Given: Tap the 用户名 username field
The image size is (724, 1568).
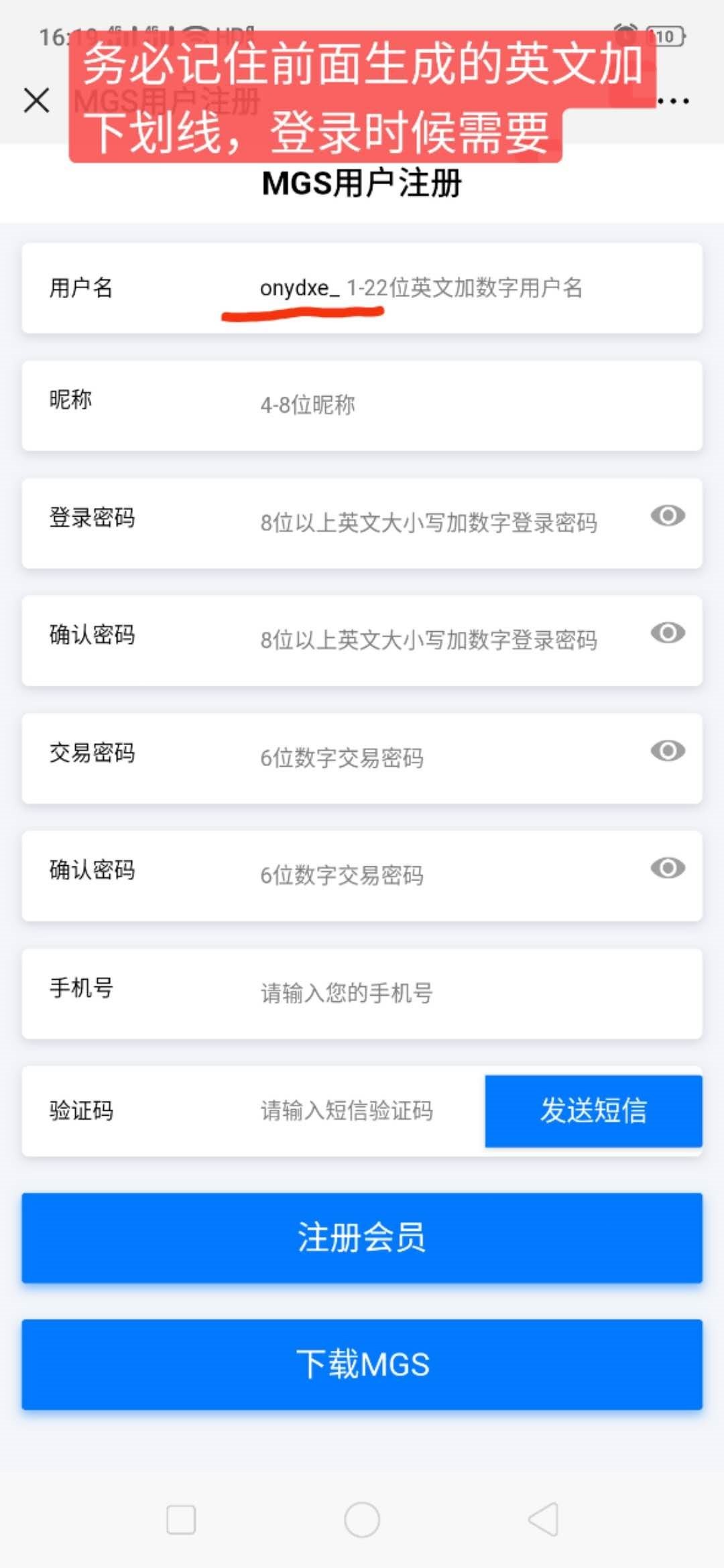Looking at the screenshot, I should click(x=463, y=288).
